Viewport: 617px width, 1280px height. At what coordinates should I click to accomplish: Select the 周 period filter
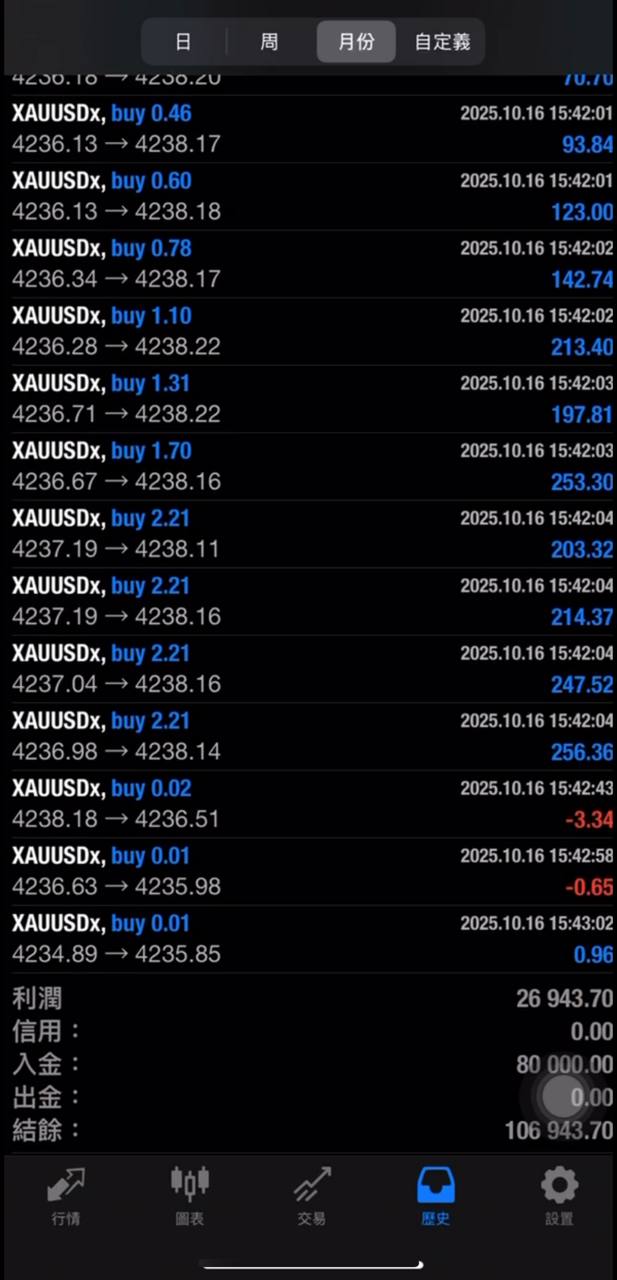pos(269,42)
